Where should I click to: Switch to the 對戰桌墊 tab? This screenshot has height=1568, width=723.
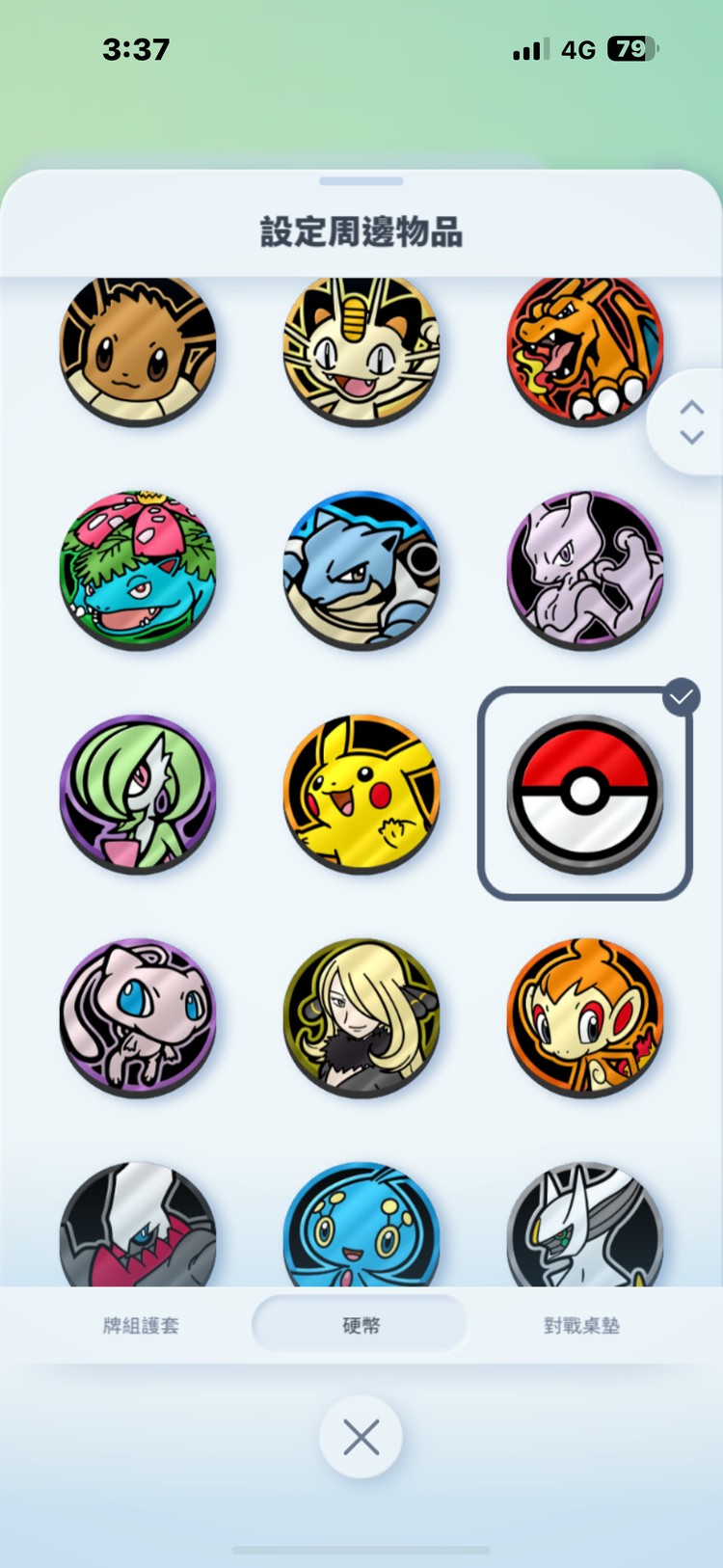coord(581,1325)
